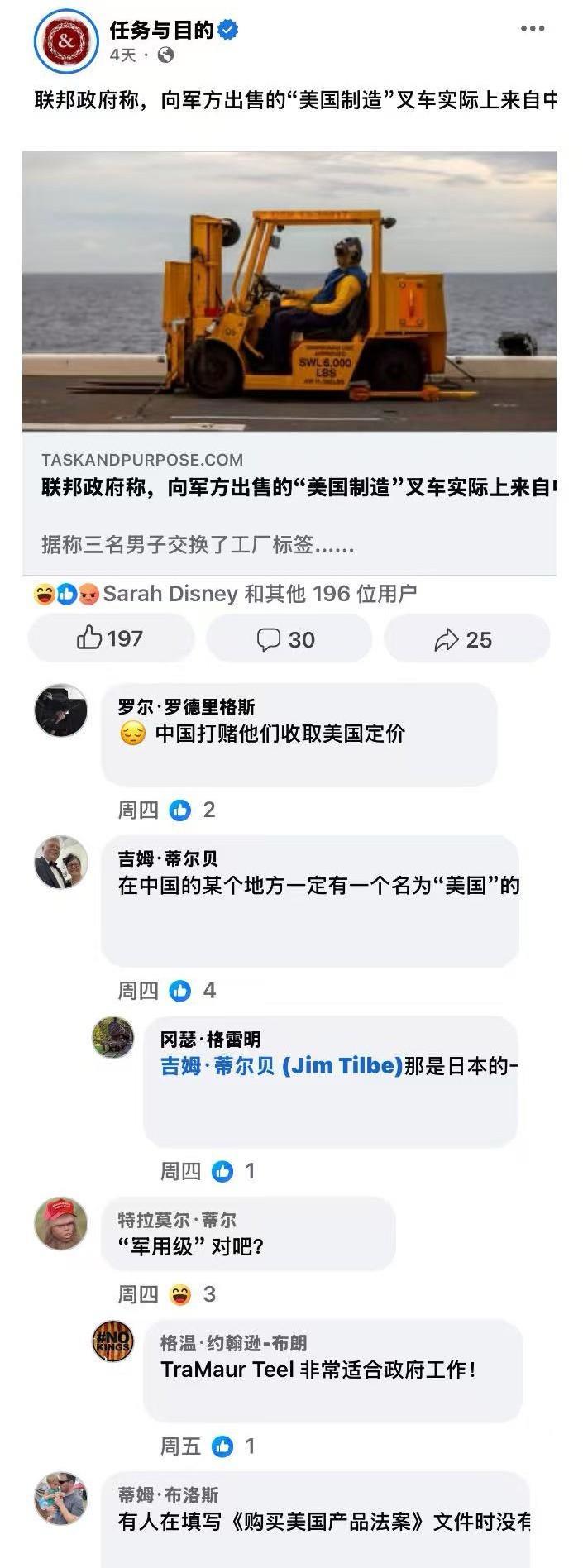Image resolution: width=583 pixels, height=1568 pixels.
Task: View the laughing reactions on “军用级” comment
Action: pos(193,1294)
